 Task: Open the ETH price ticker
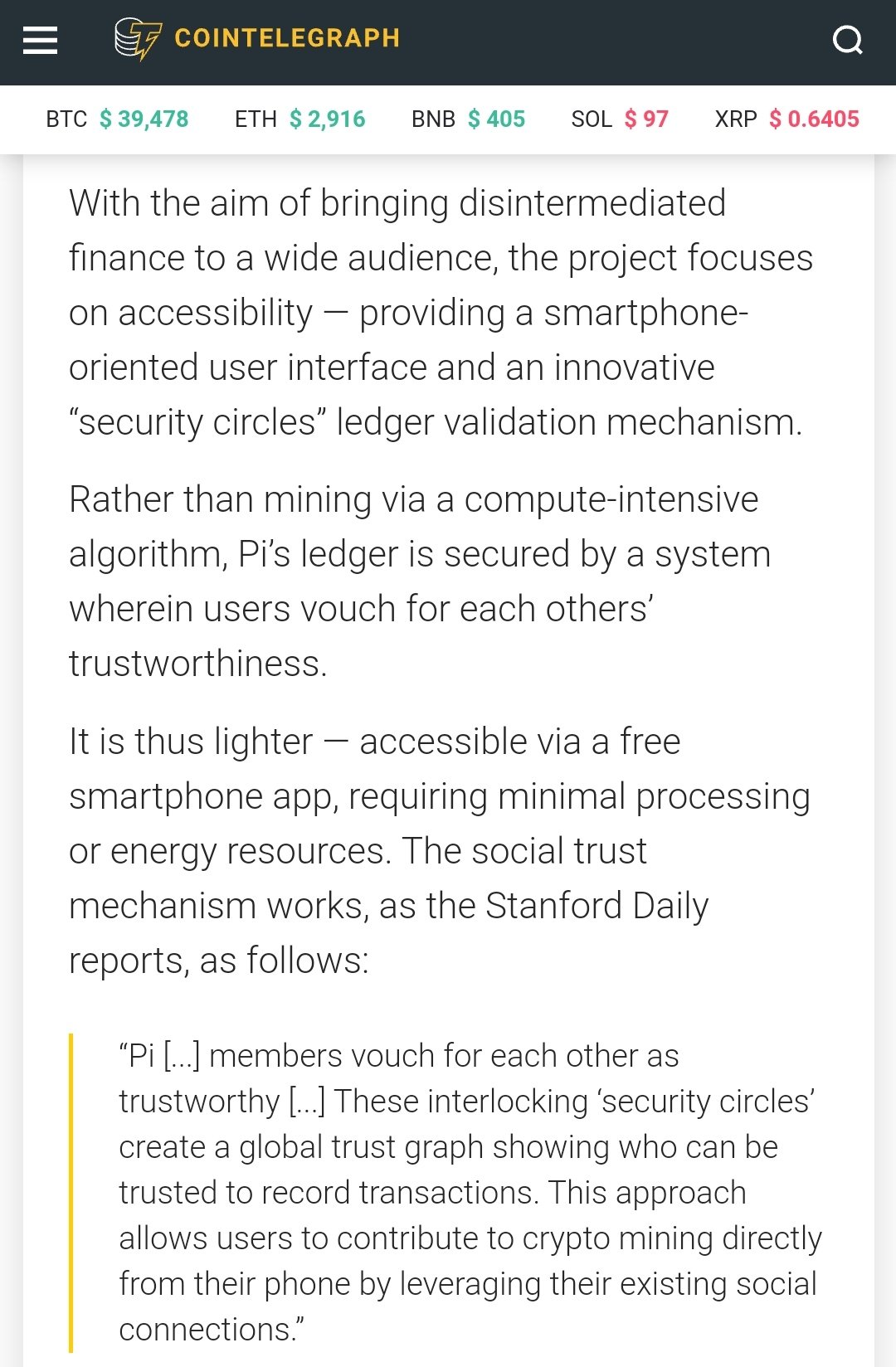click(x=299, y=119)
